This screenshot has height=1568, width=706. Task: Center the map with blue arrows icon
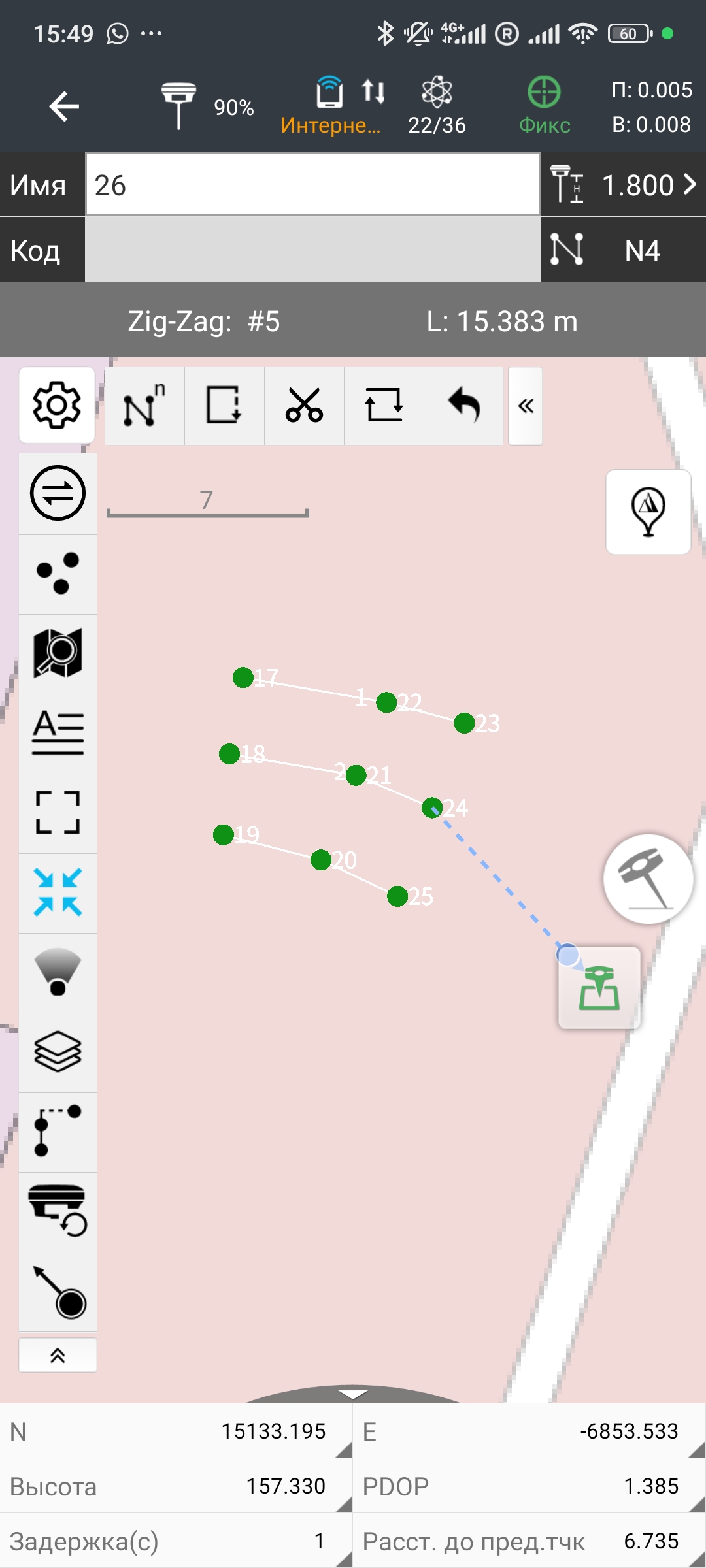tap(58, 893)
